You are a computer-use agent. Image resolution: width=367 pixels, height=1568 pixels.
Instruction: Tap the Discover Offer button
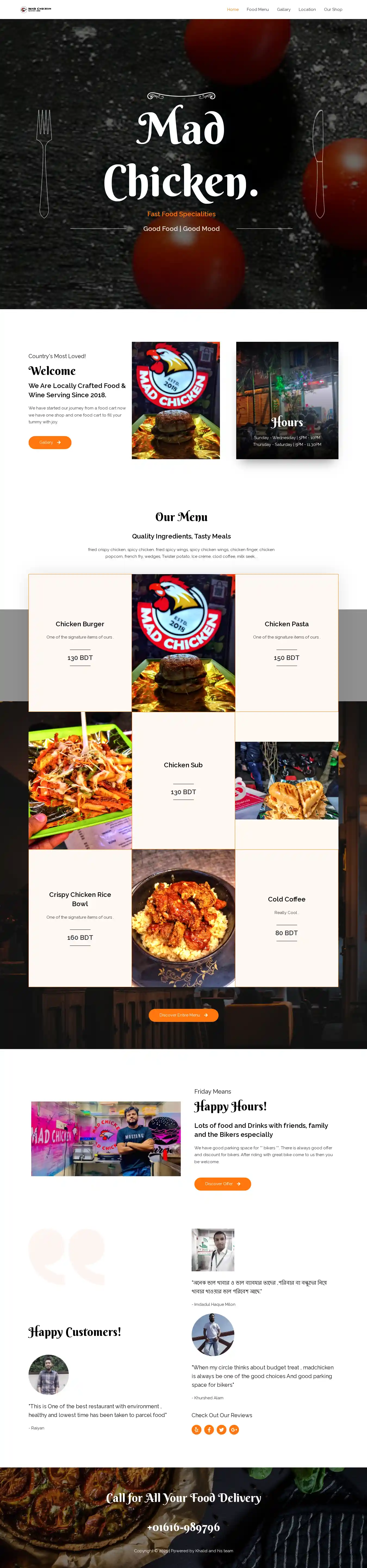pyautogui.click(x=222, y=1184)
